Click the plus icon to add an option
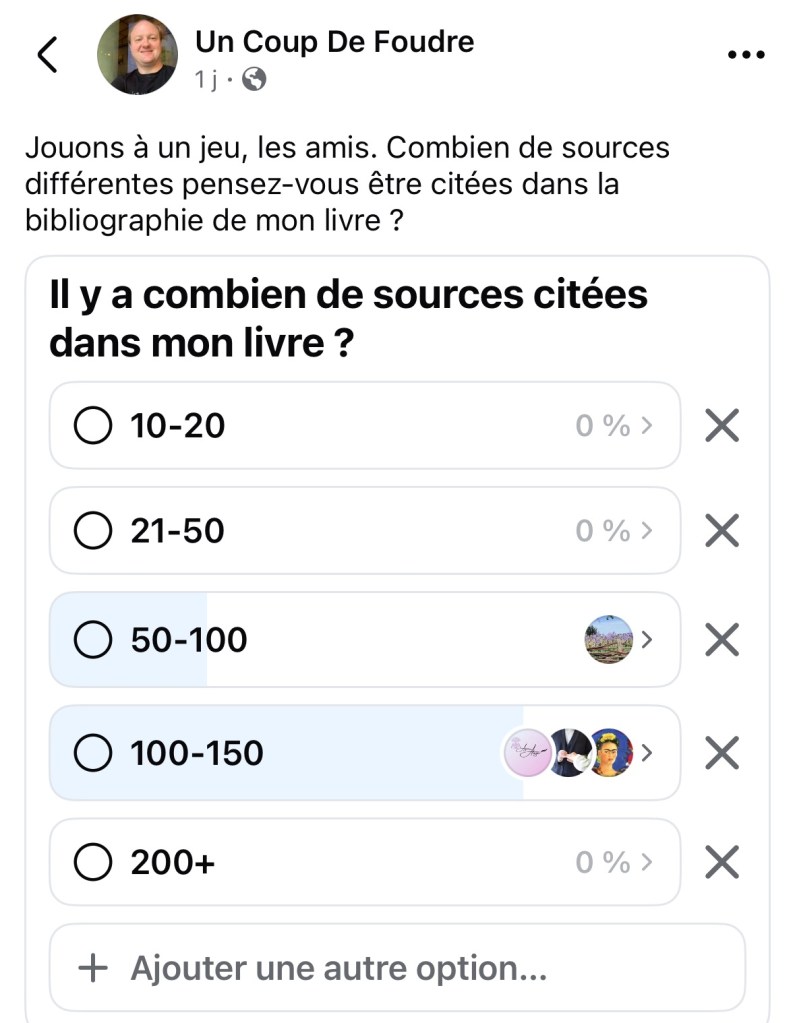 [93, 967]
